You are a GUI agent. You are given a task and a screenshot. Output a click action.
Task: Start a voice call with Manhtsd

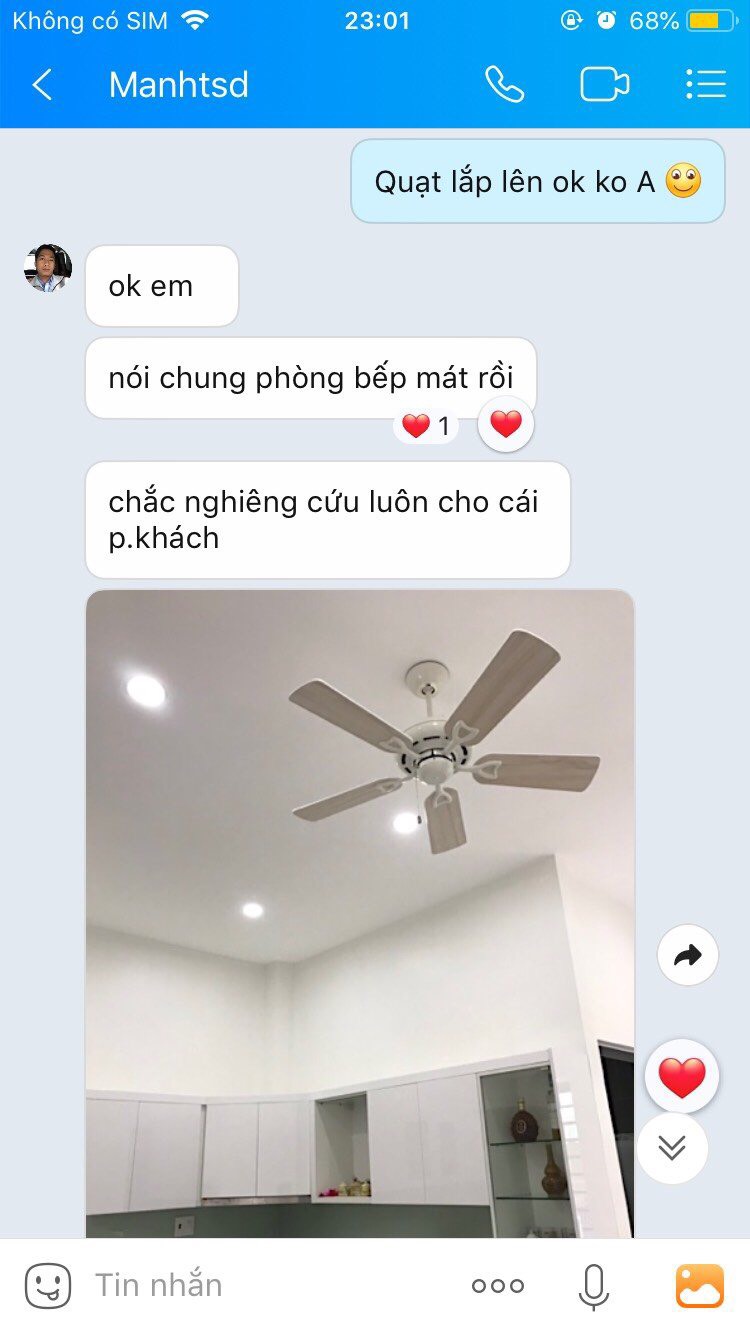pos(504,85)
